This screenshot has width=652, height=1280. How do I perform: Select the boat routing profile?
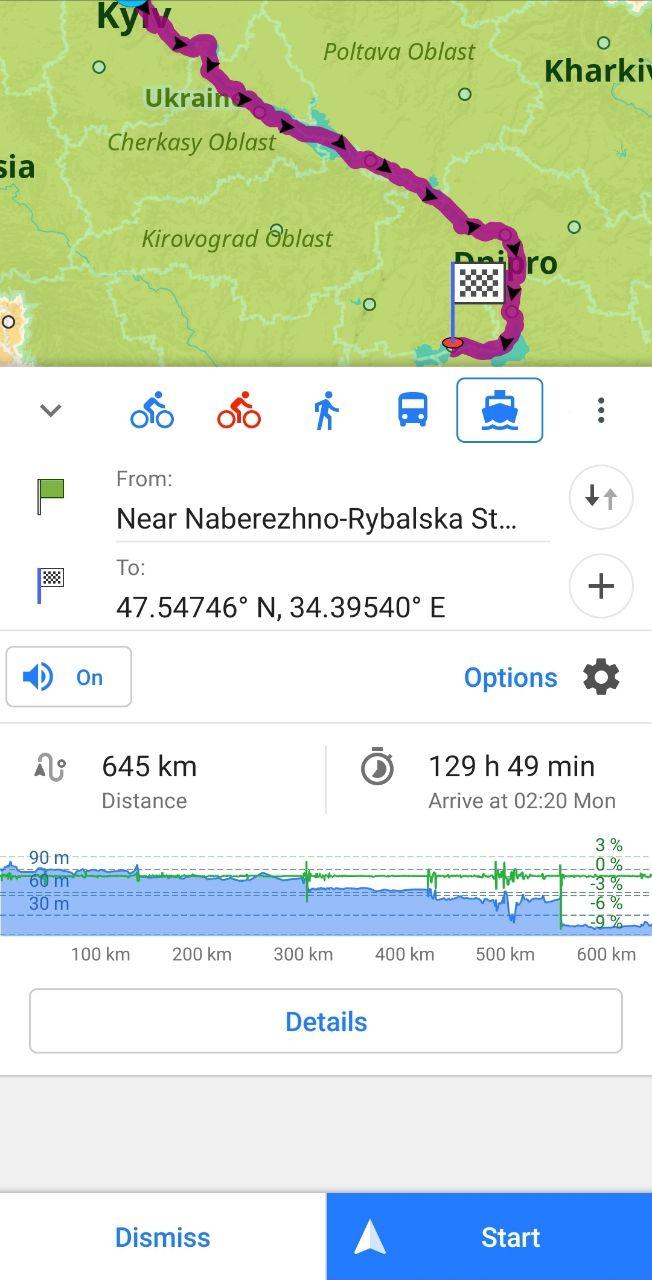[x=500, y=410]
